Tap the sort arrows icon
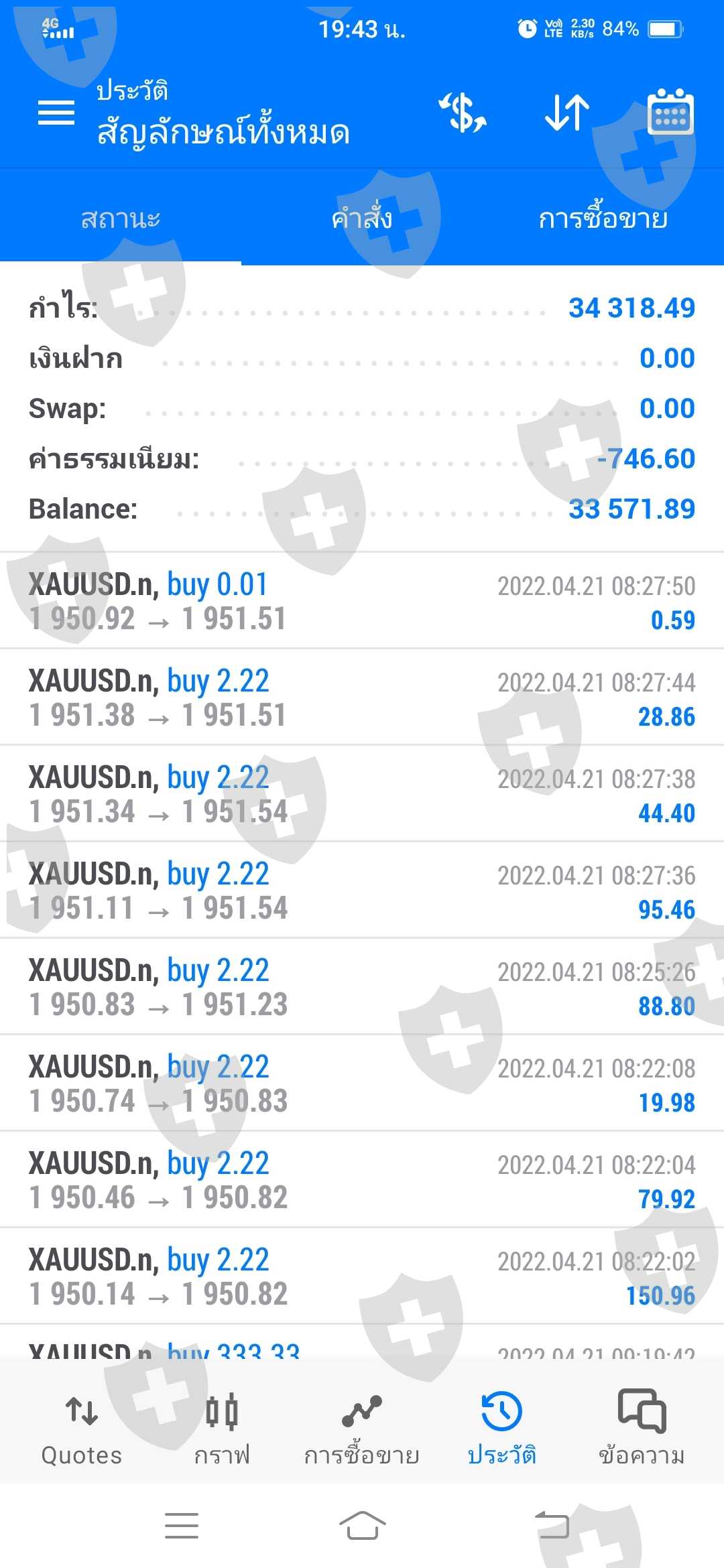 (x=566, y=113)
